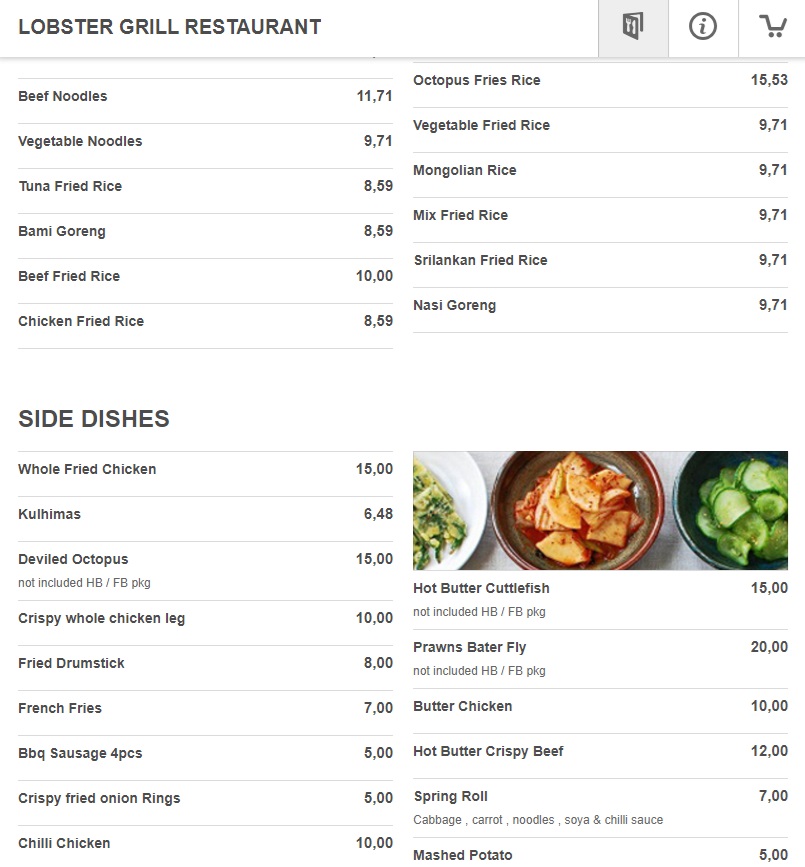This screenshot has height=867, width=805.
Task: Select Butter Chicken
Action: (463, 707)
